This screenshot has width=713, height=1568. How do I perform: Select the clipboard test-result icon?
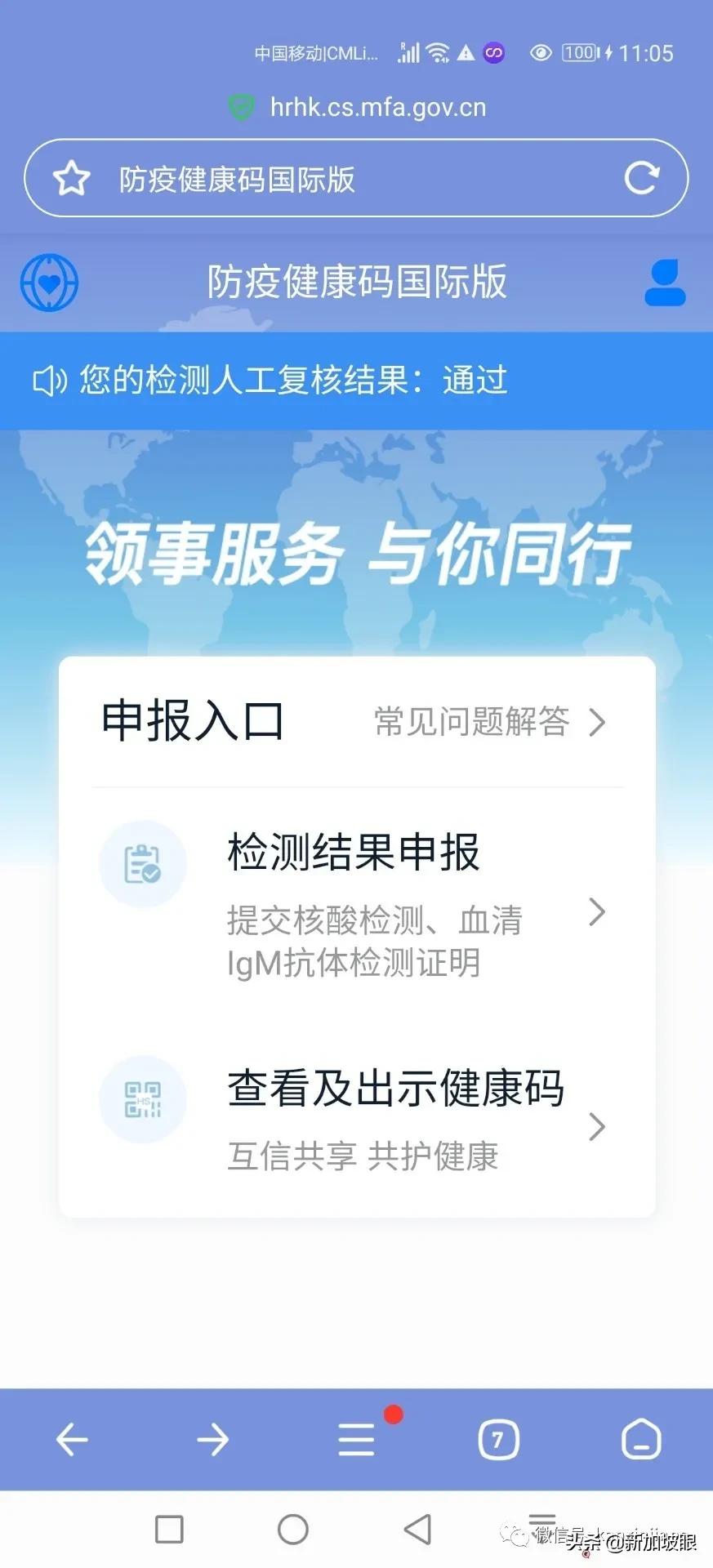click(143, 863)
